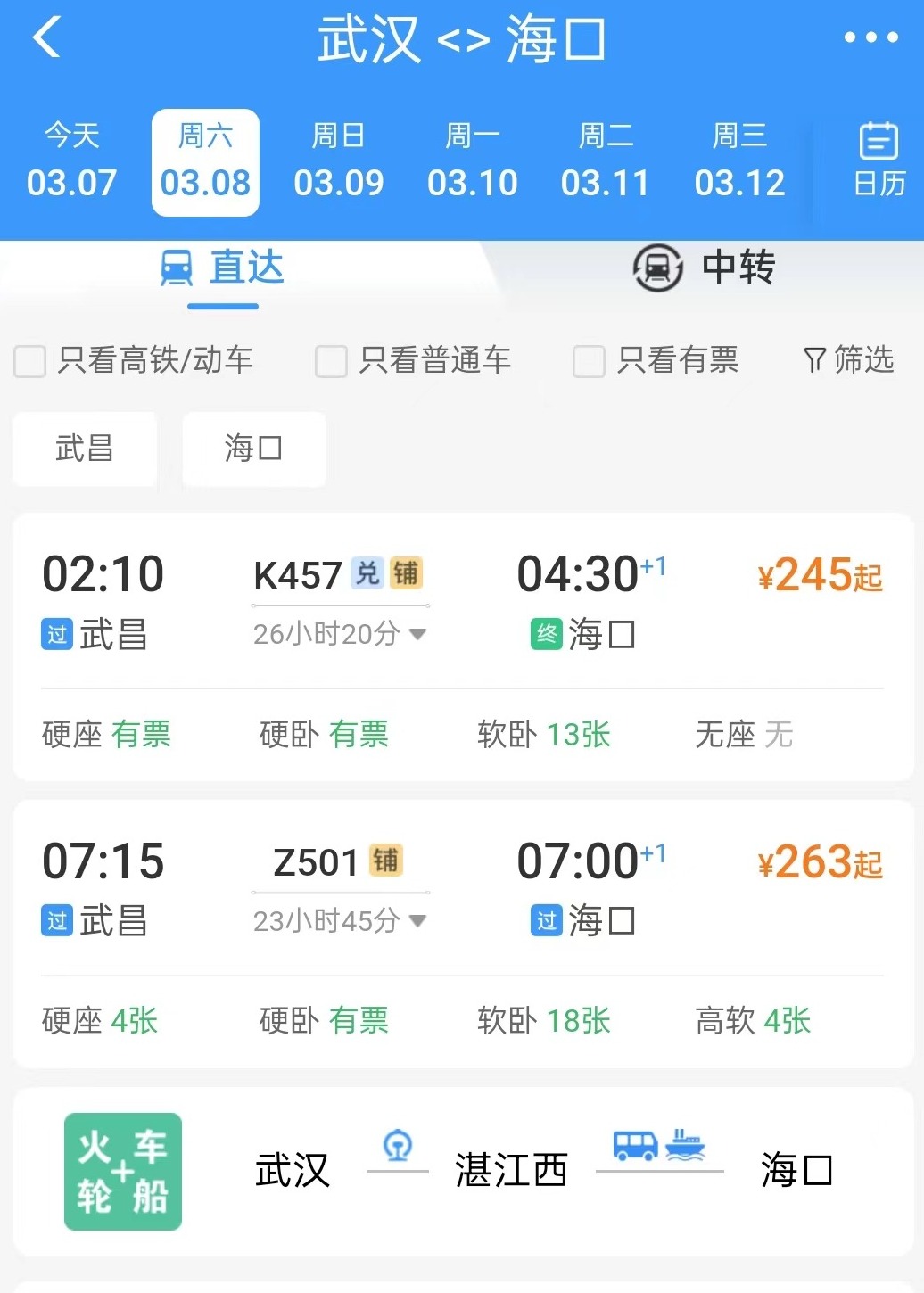Tick the 只看有票 checkbox
924x1293 pixels.
pyautogui.click(x=589, y=361)
